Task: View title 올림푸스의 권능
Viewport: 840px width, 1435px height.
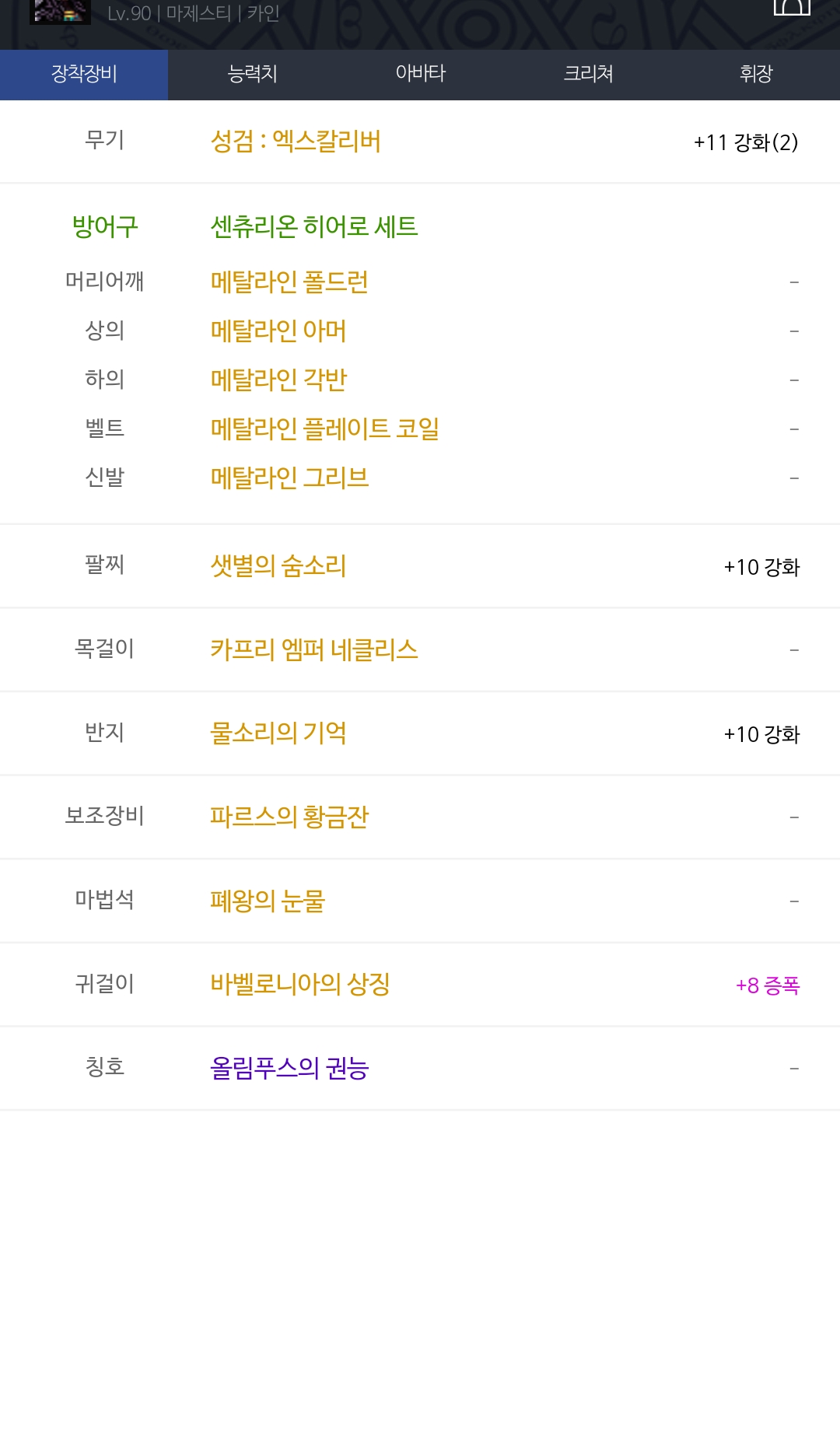Action: [289, 1068]
